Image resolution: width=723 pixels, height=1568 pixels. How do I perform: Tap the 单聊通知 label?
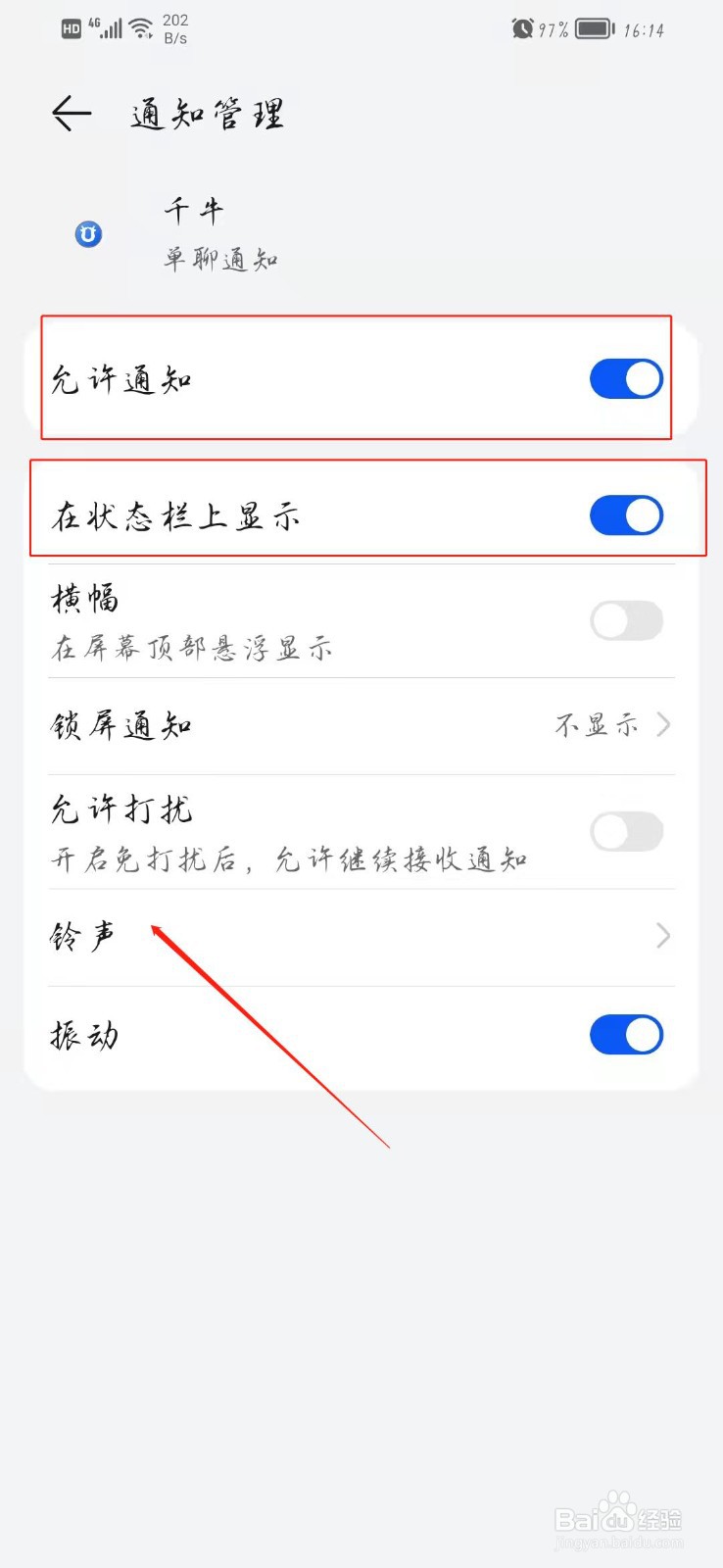pos(220,259)
